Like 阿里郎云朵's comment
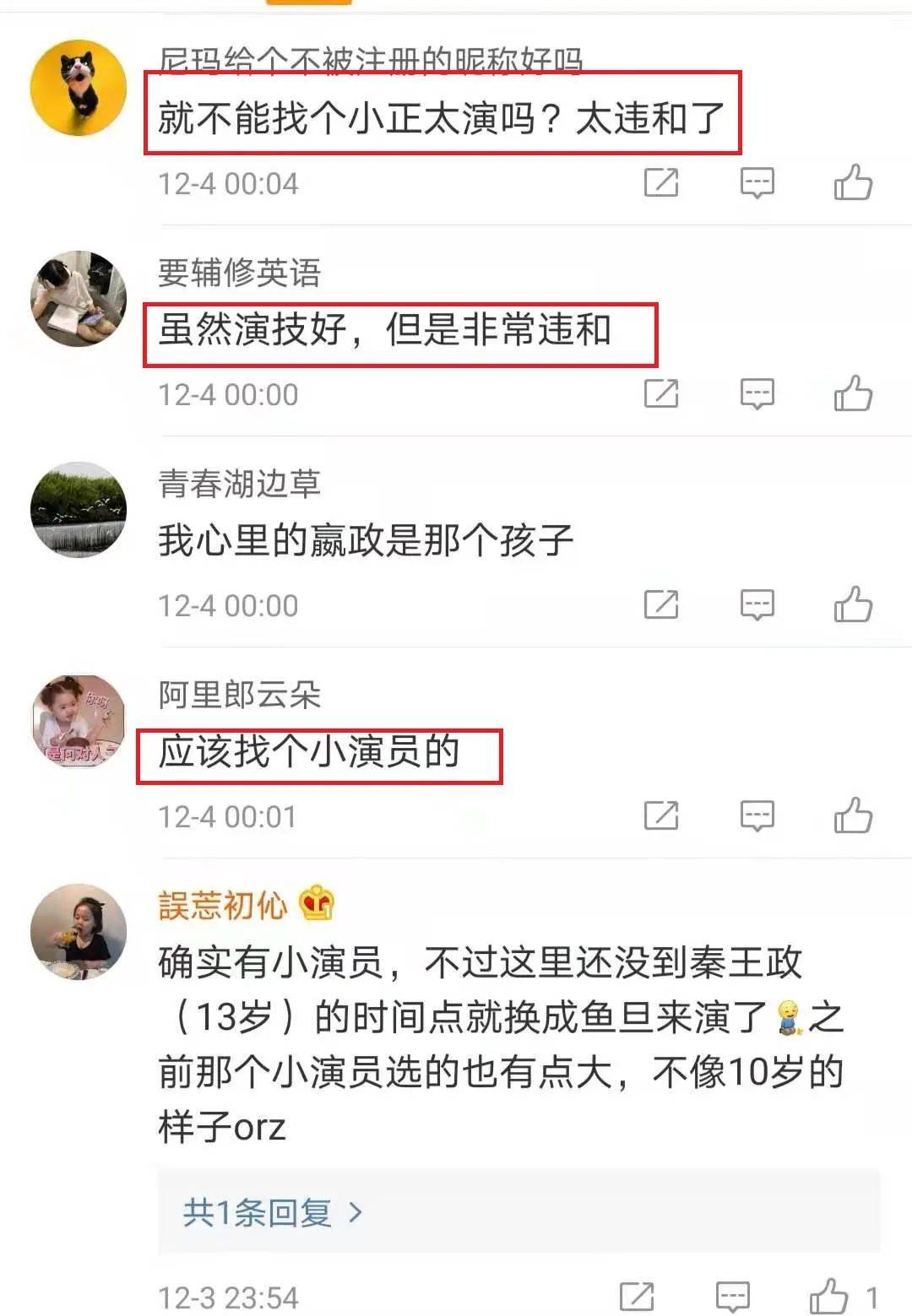 pyautogui.click(x=852, y=815)
